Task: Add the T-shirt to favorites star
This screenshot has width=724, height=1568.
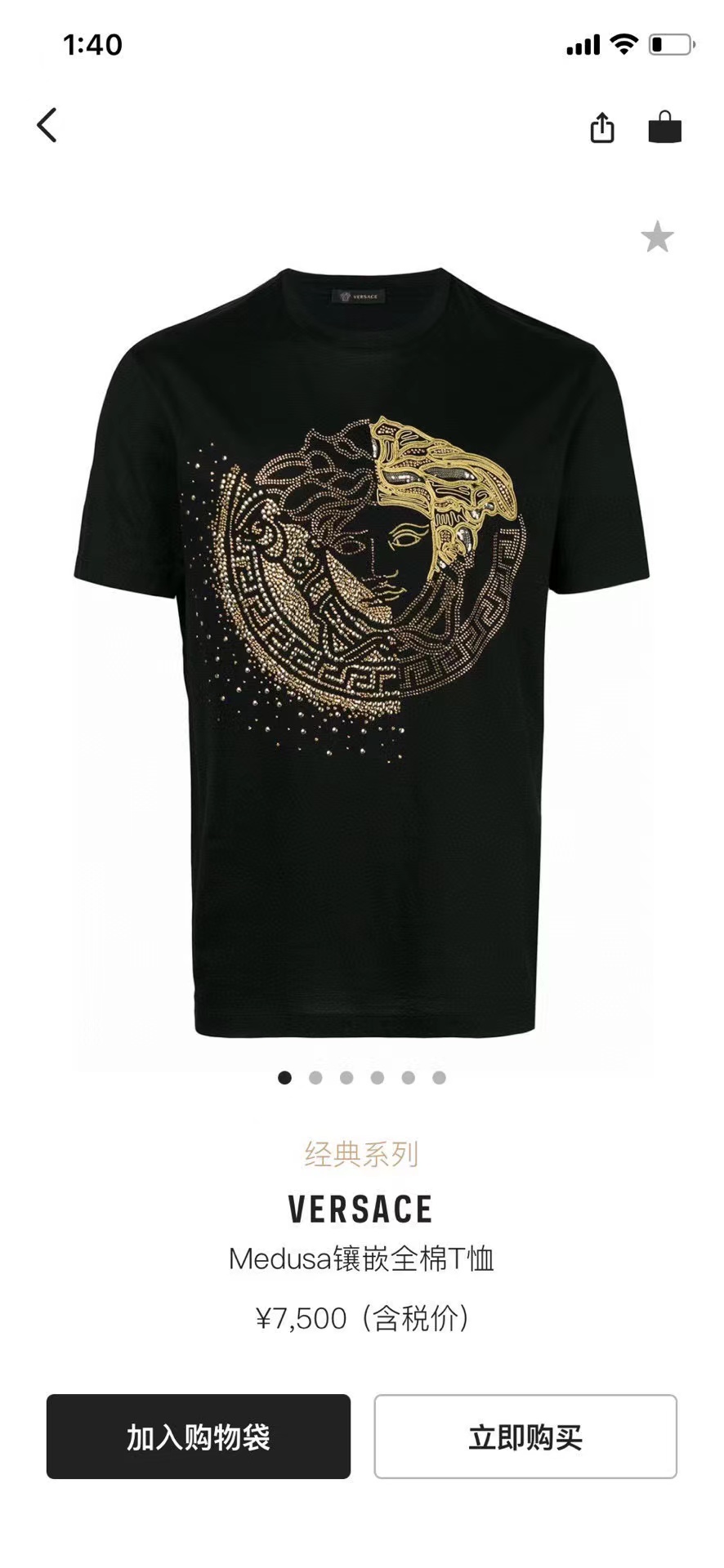Action: point(657,238)
